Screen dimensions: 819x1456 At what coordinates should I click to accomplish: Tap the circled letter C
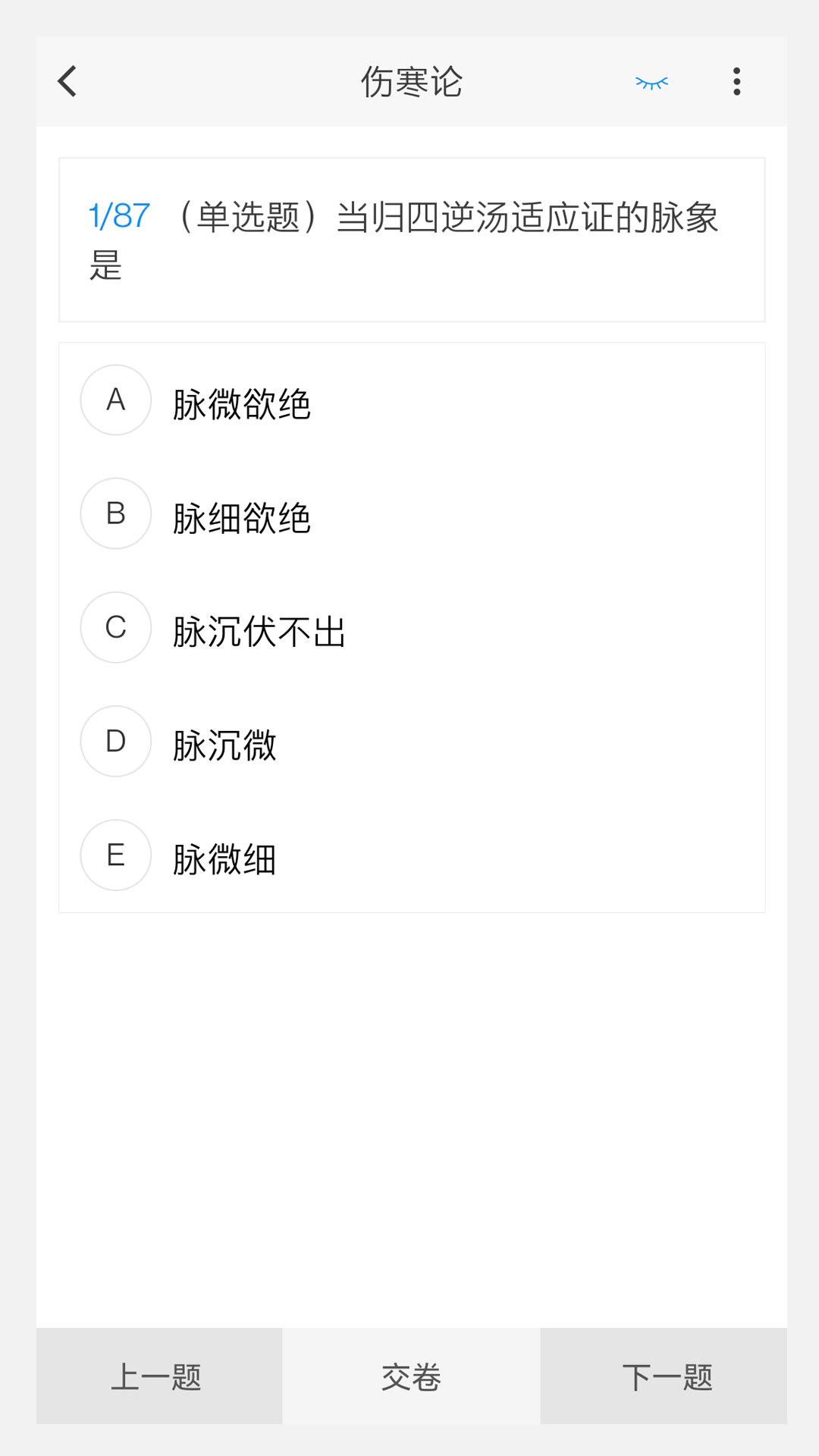[115, 627]
